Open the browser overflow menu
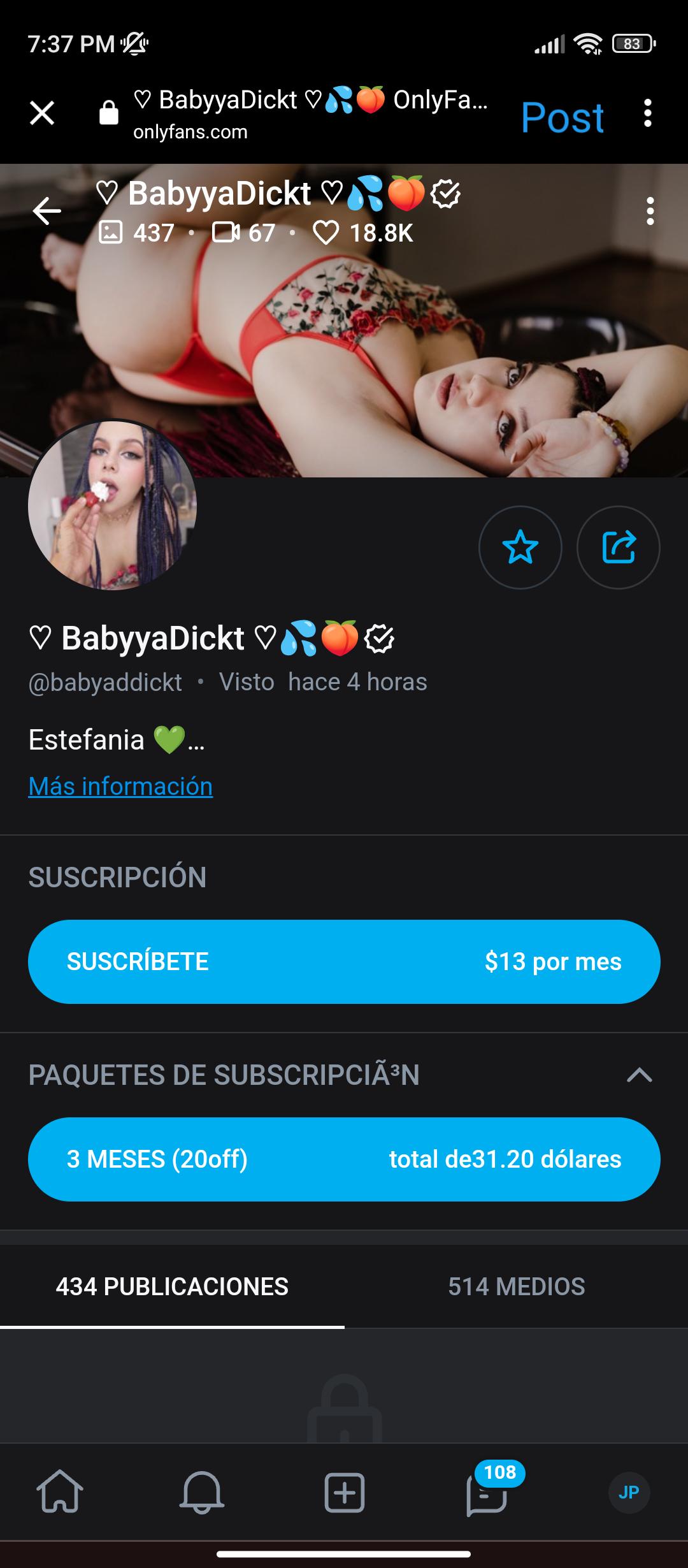Screen dimensions: 688x1568 [x=647, y=113]
